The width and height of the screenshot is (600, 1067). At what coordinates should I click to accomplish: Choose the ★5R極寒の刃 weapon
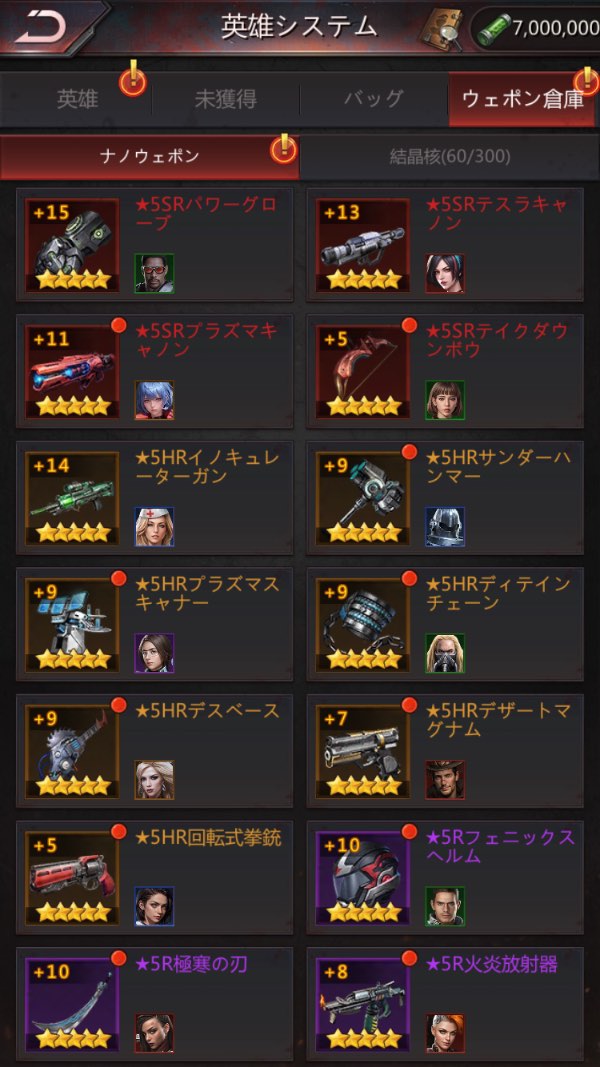click(x=154, y=1004)
